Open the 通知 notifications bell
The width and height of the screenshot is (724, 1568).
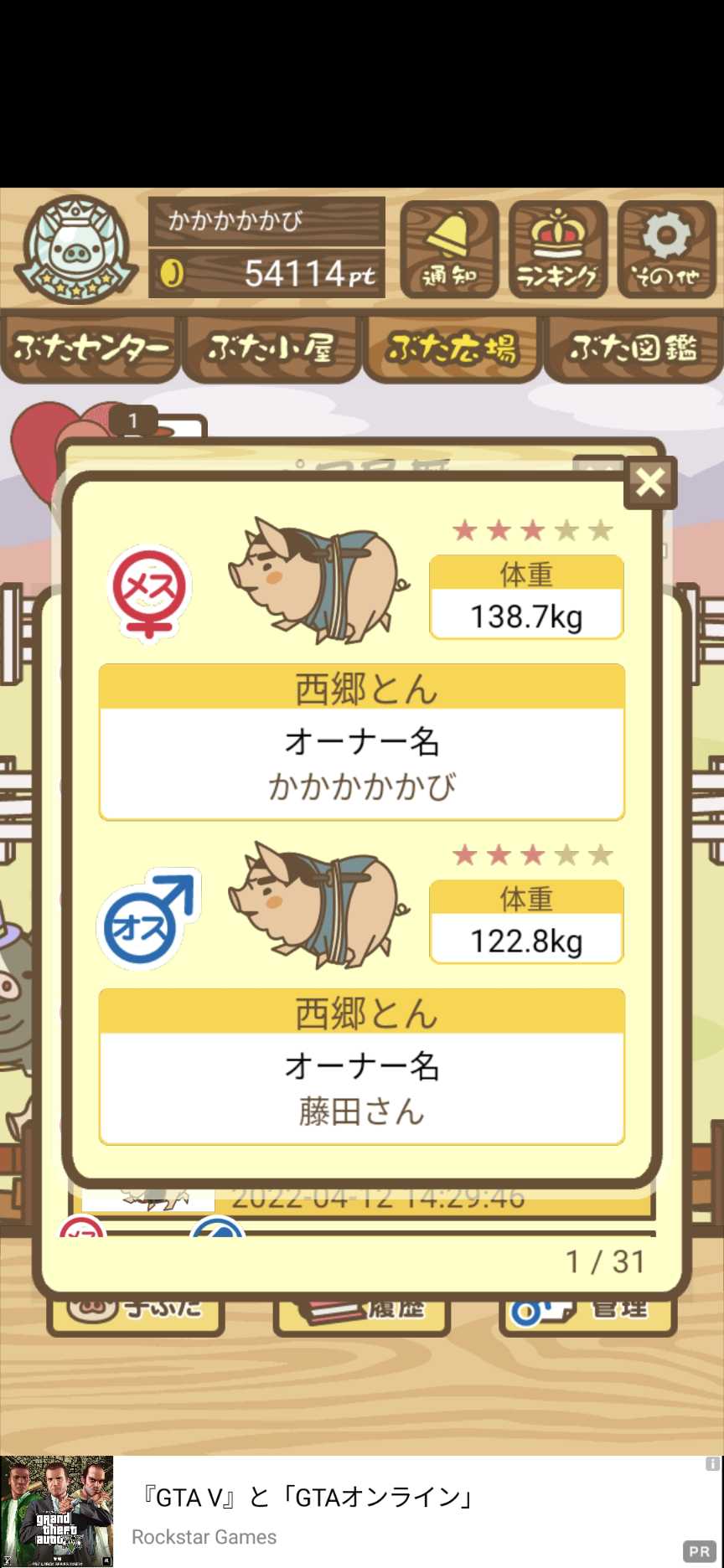pos(449,250)
